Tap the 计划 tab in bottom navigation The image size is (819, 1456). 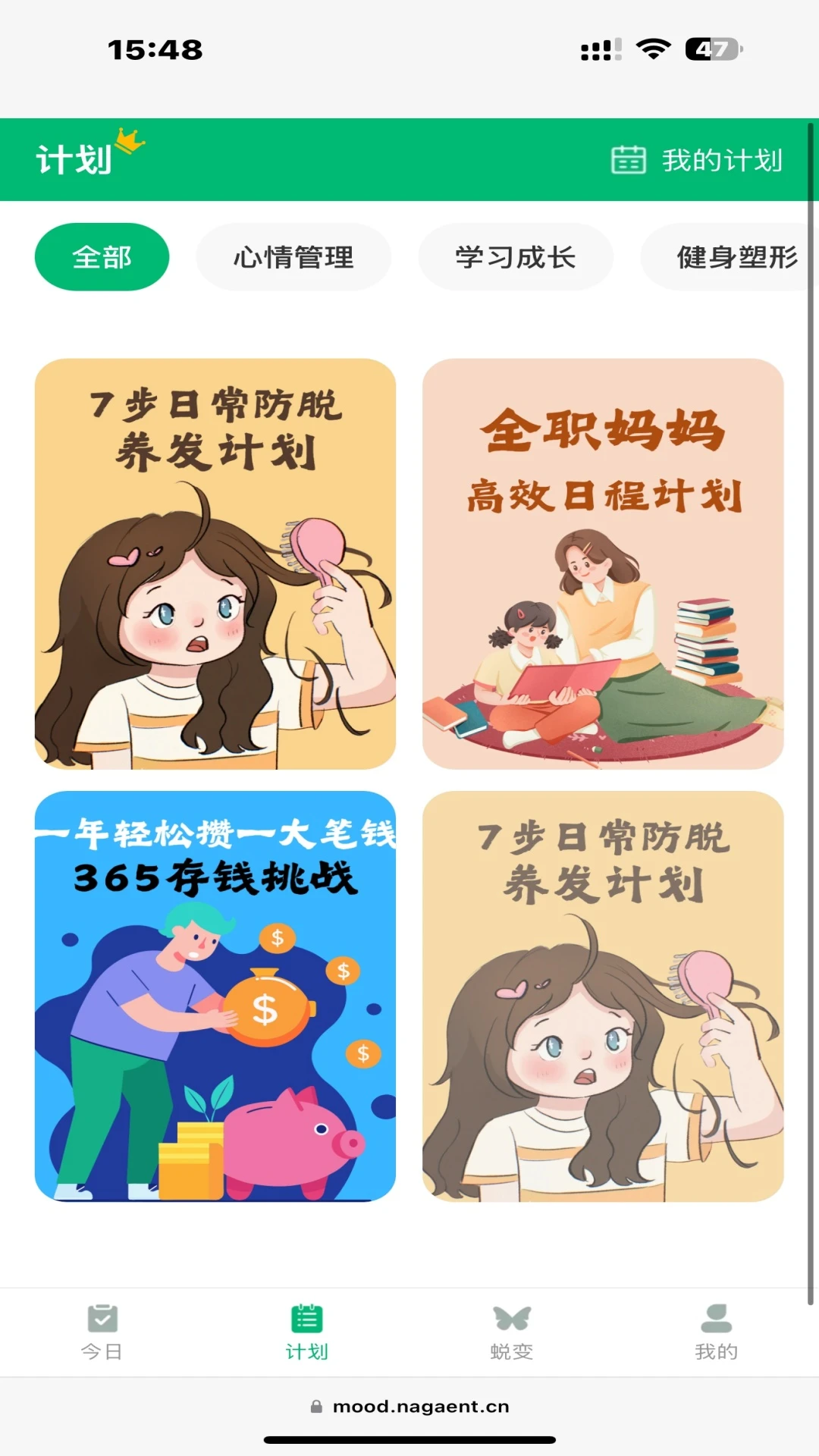click(307, 1332)
